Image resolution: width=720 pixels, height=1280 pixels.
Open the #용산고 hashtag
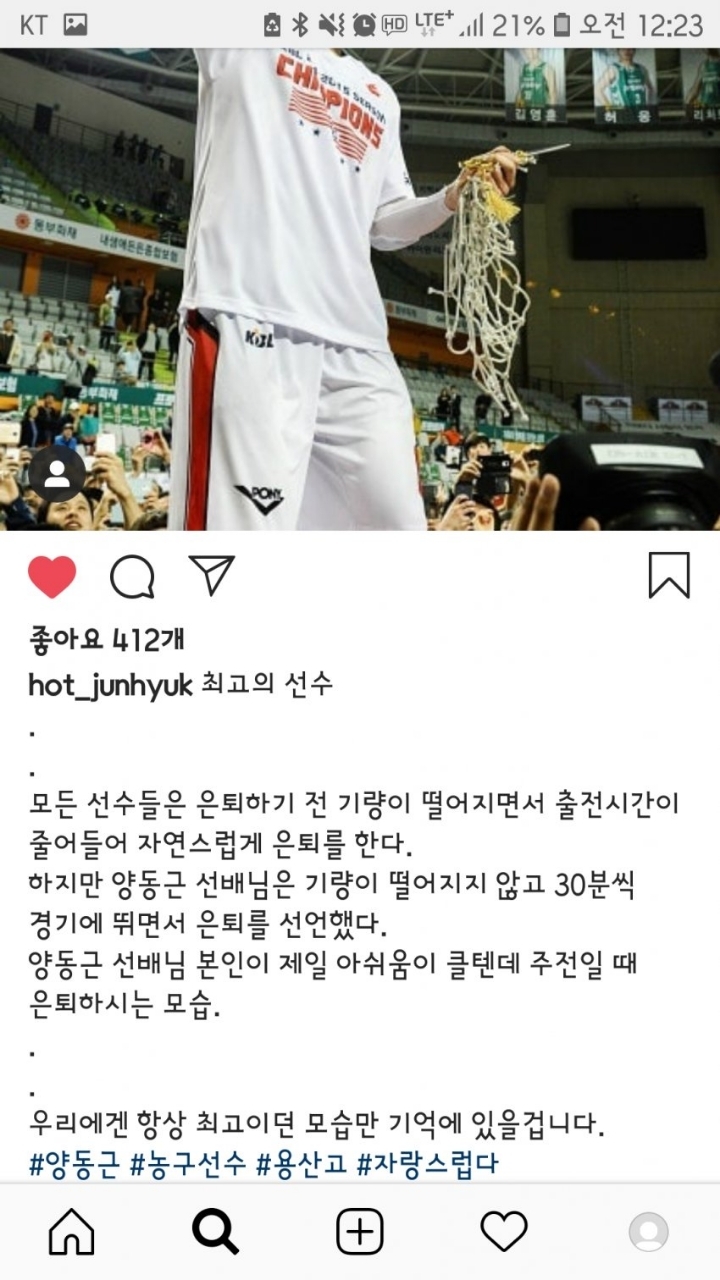[301, 1164]
